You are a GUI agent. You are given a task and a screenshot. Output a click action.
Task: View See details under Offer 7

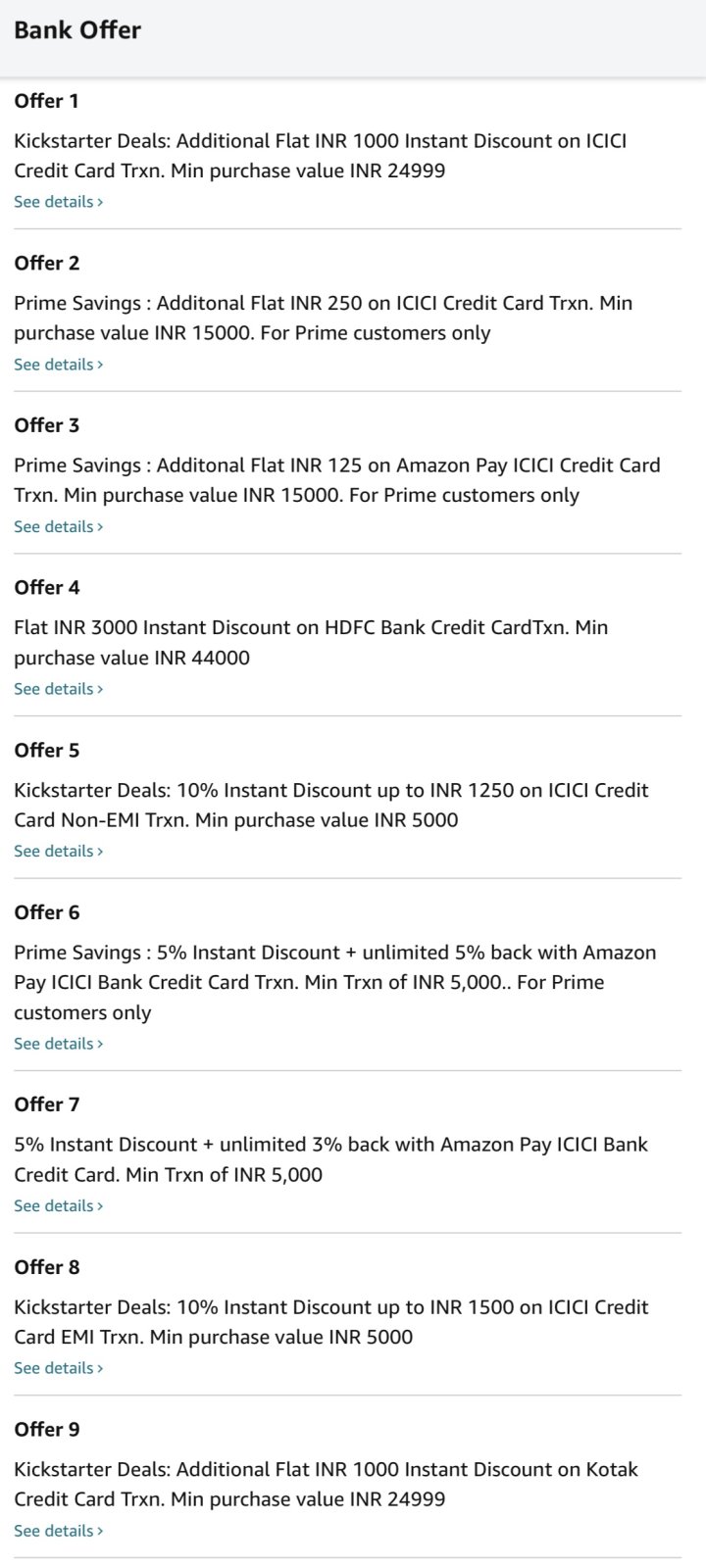point(59,1206)
